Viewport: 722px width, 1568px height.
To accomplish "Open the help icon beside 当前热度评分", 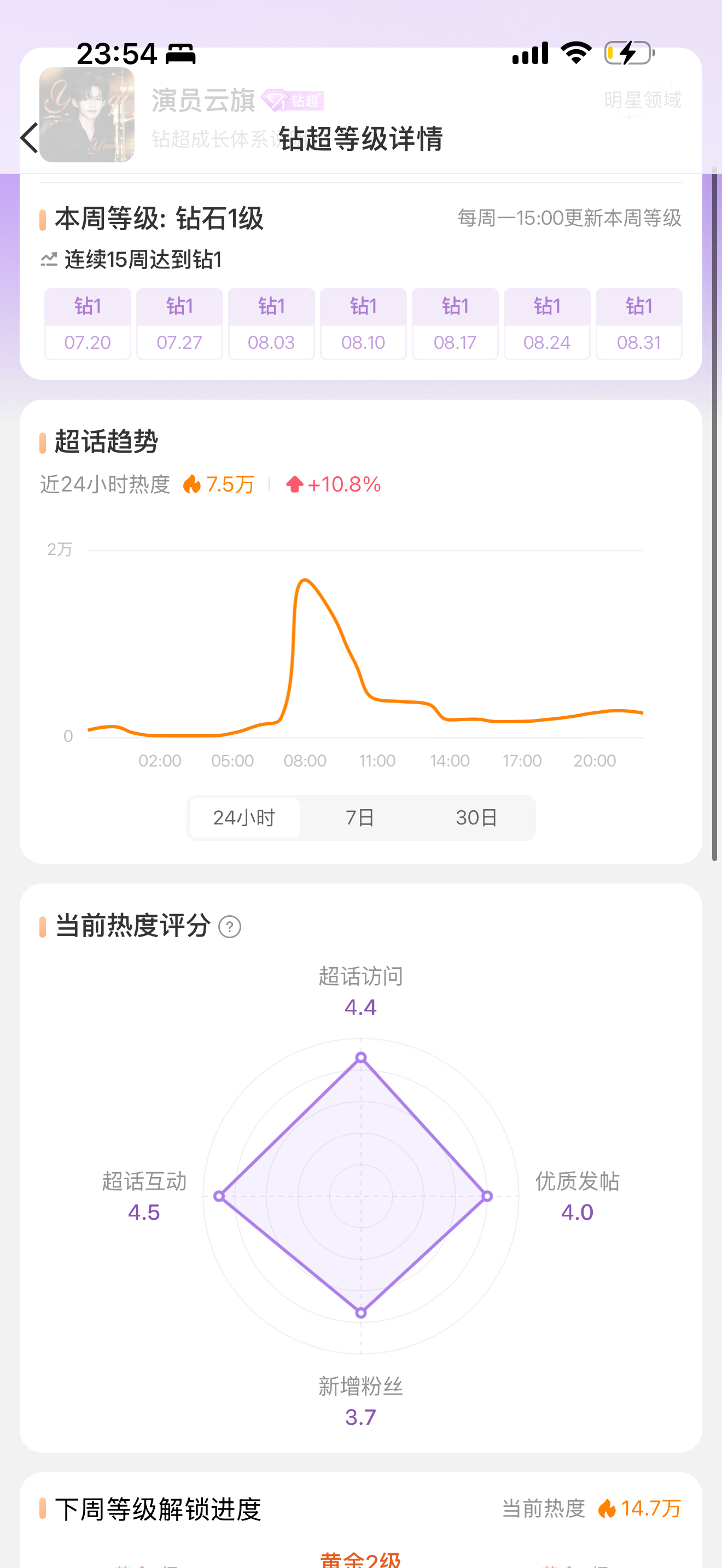I will tap(230, 927).
